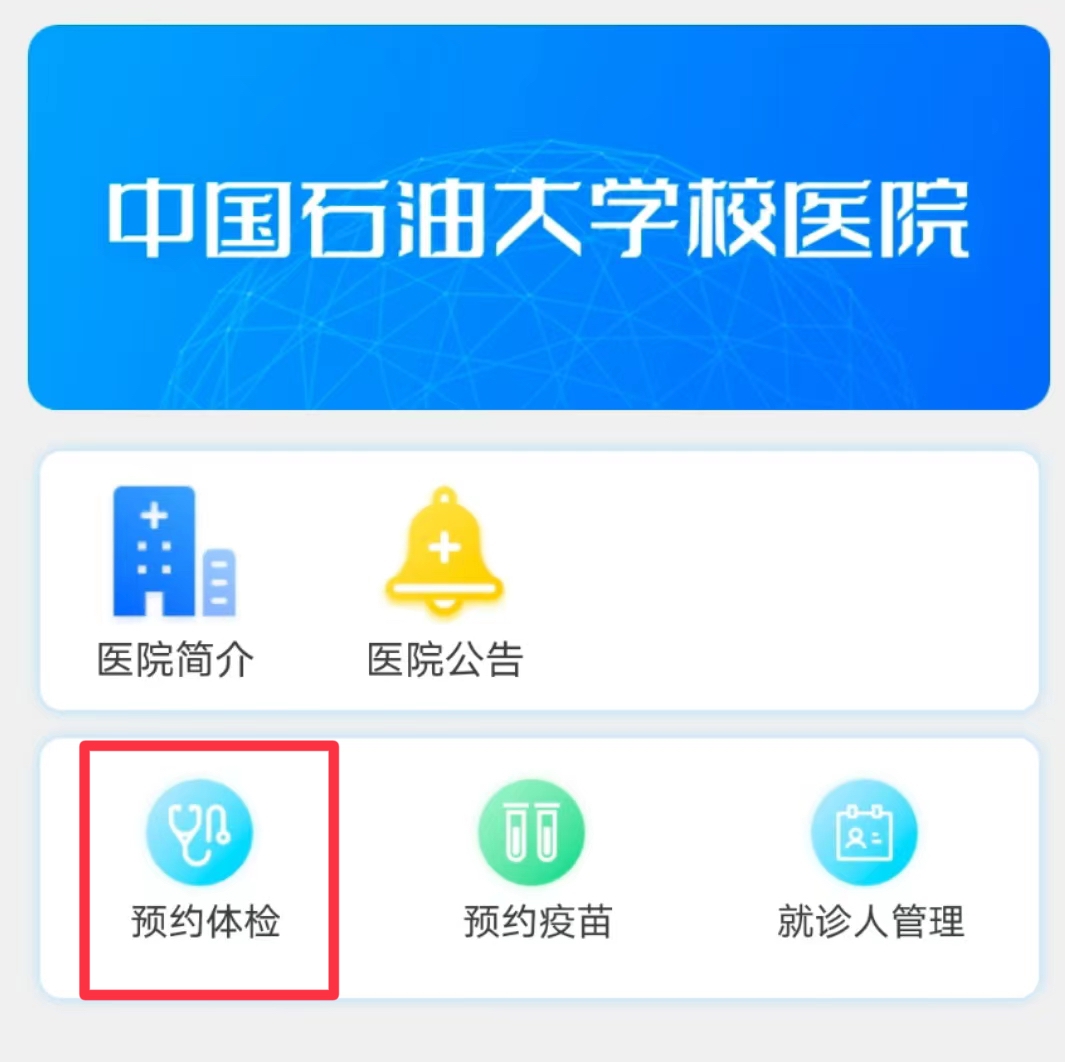Open 预约疫苗 vaccine appointment
This screenshot has height=1062, width=1065.
pos(537,862)
